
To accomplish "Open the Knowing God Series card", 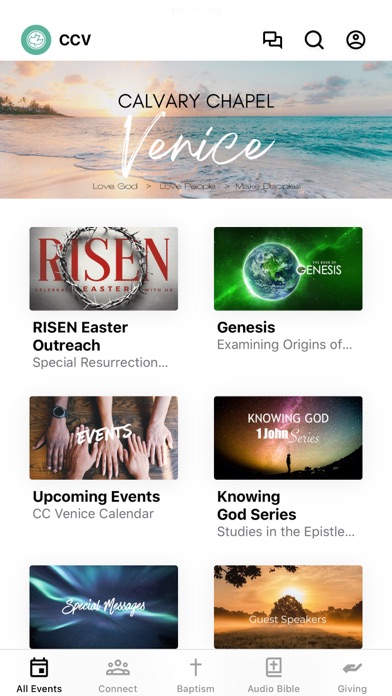I will 288,467.
